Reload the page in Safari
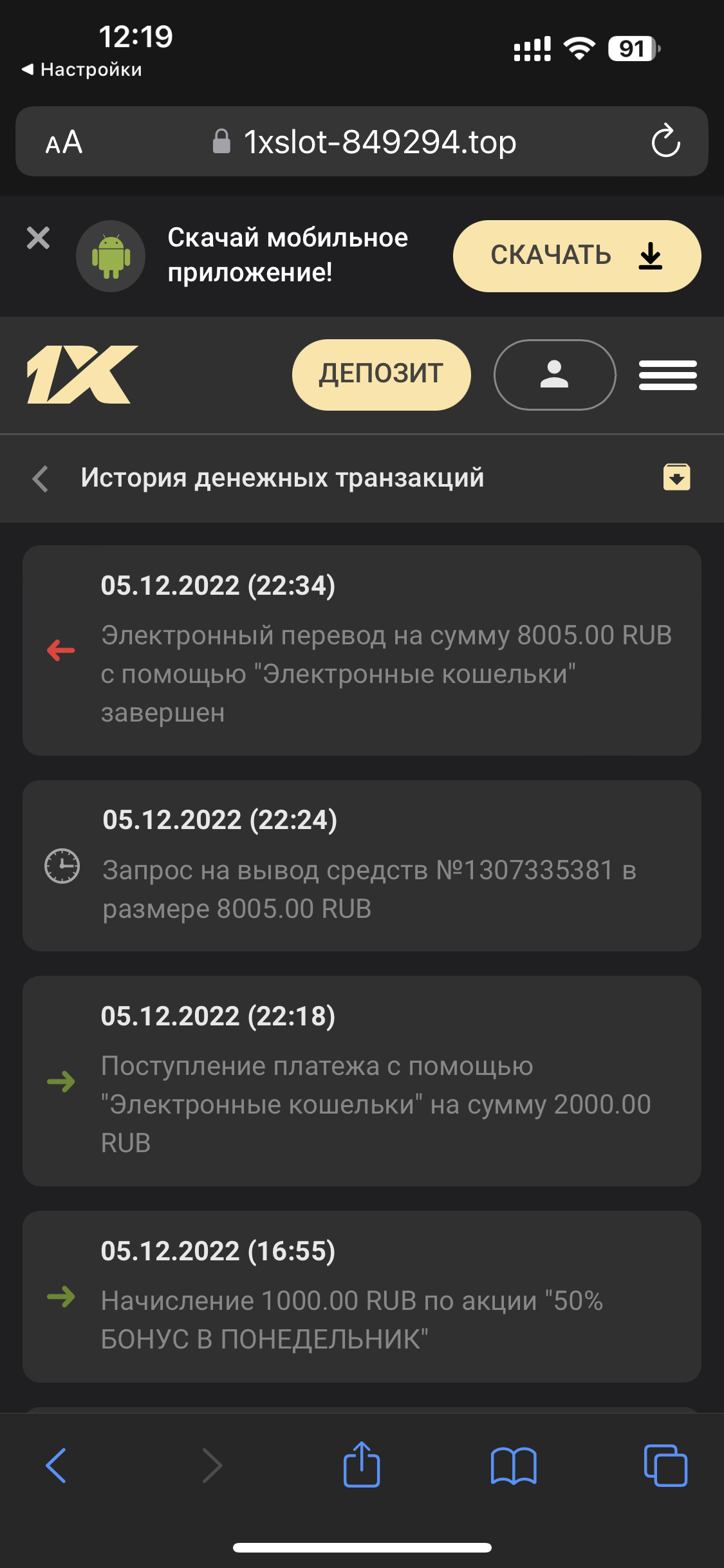Viewport: 724px width, 1568px height. (665, 142)
